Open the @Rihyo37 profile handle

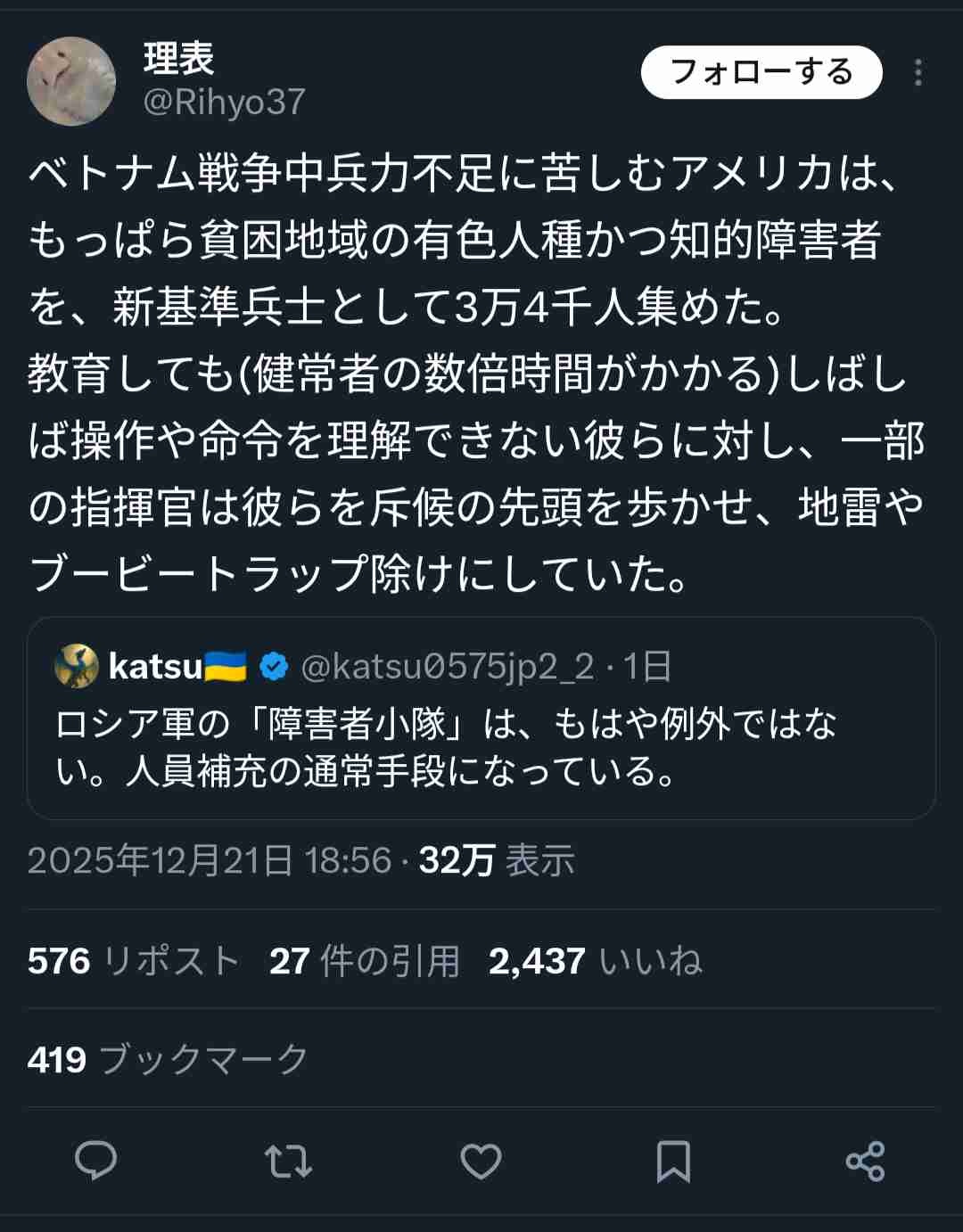click(x=225, y=102)
